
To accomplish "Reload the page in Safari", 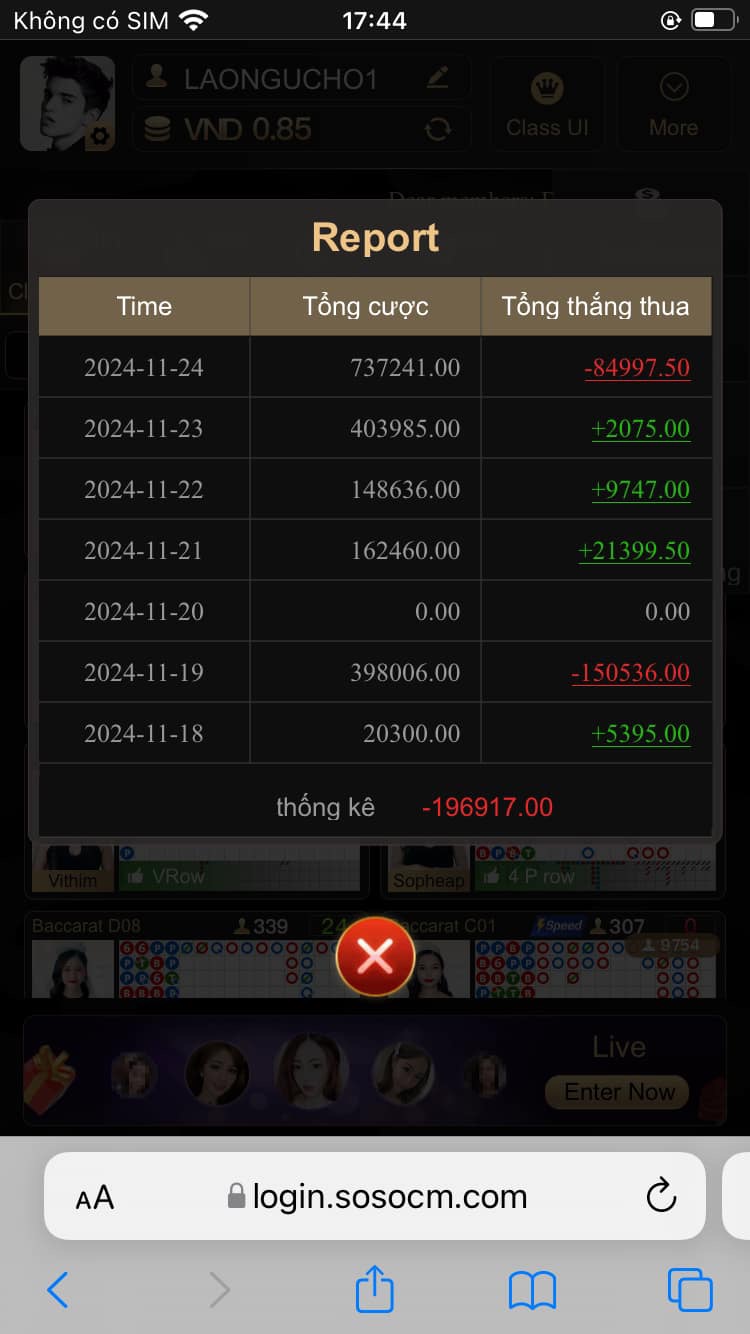I will [661, 1196].
